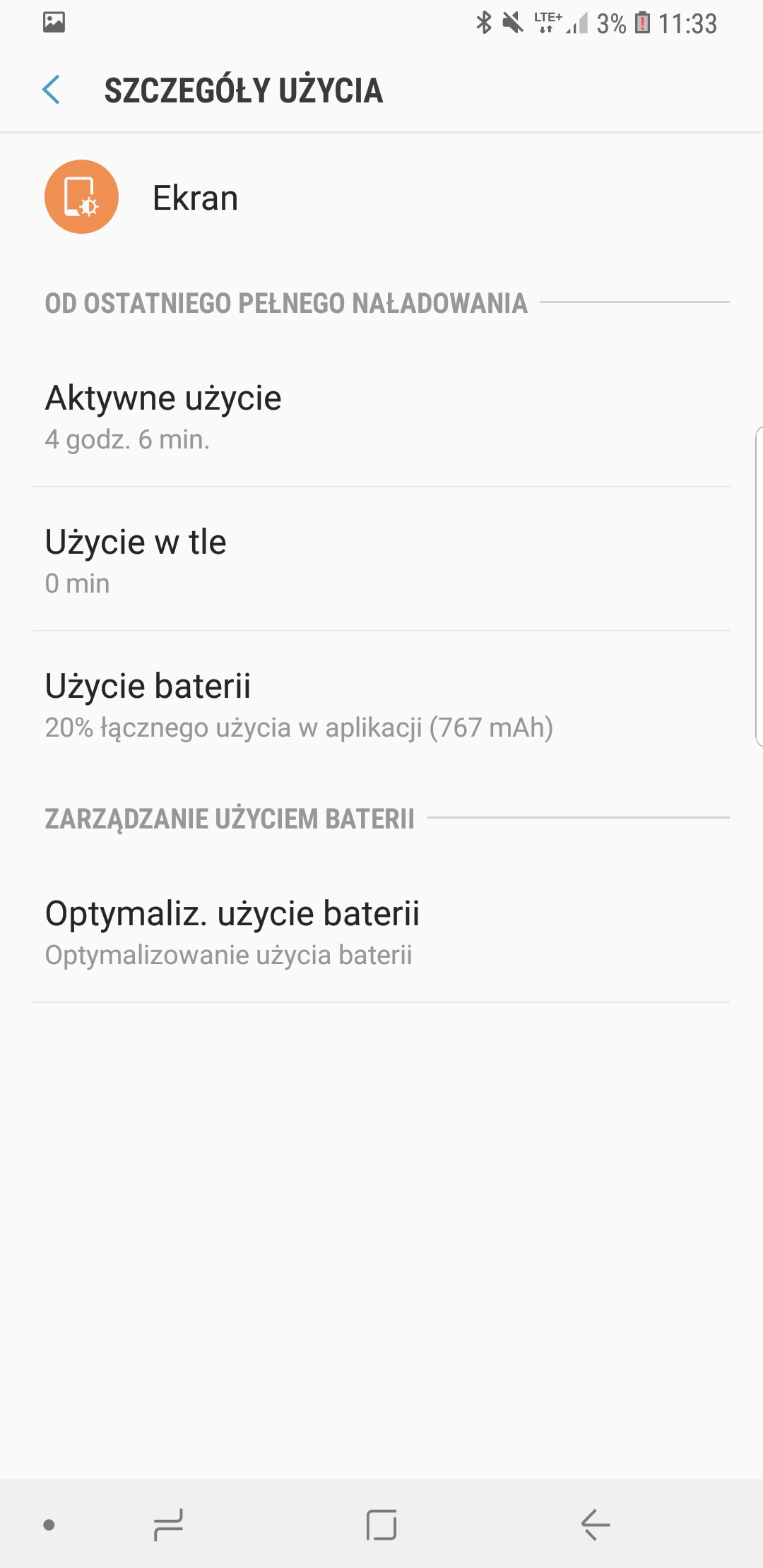Open recent apps view
Viewport: 763px width, 1568px height.
(x=168, y=1524)
